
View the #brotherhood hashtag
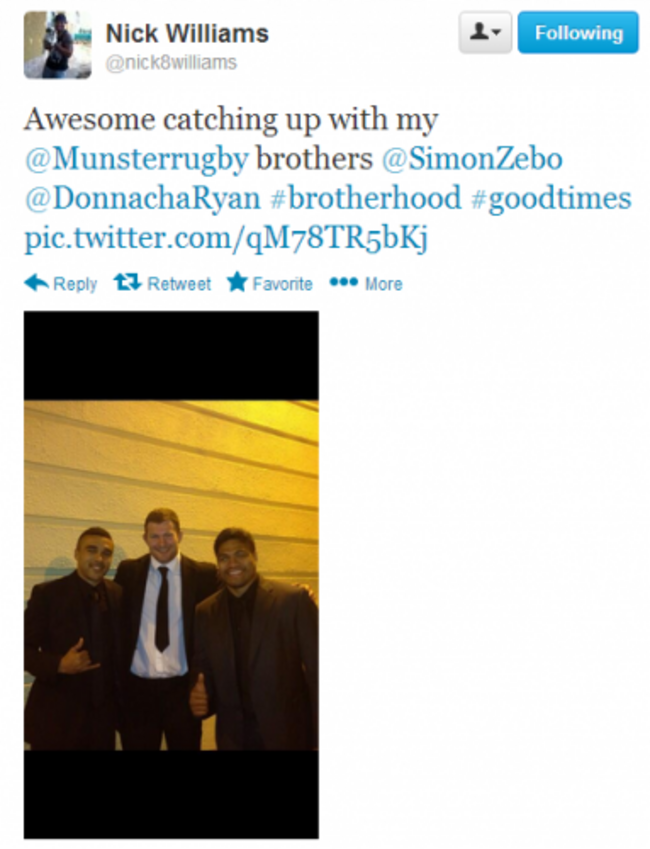366,199
